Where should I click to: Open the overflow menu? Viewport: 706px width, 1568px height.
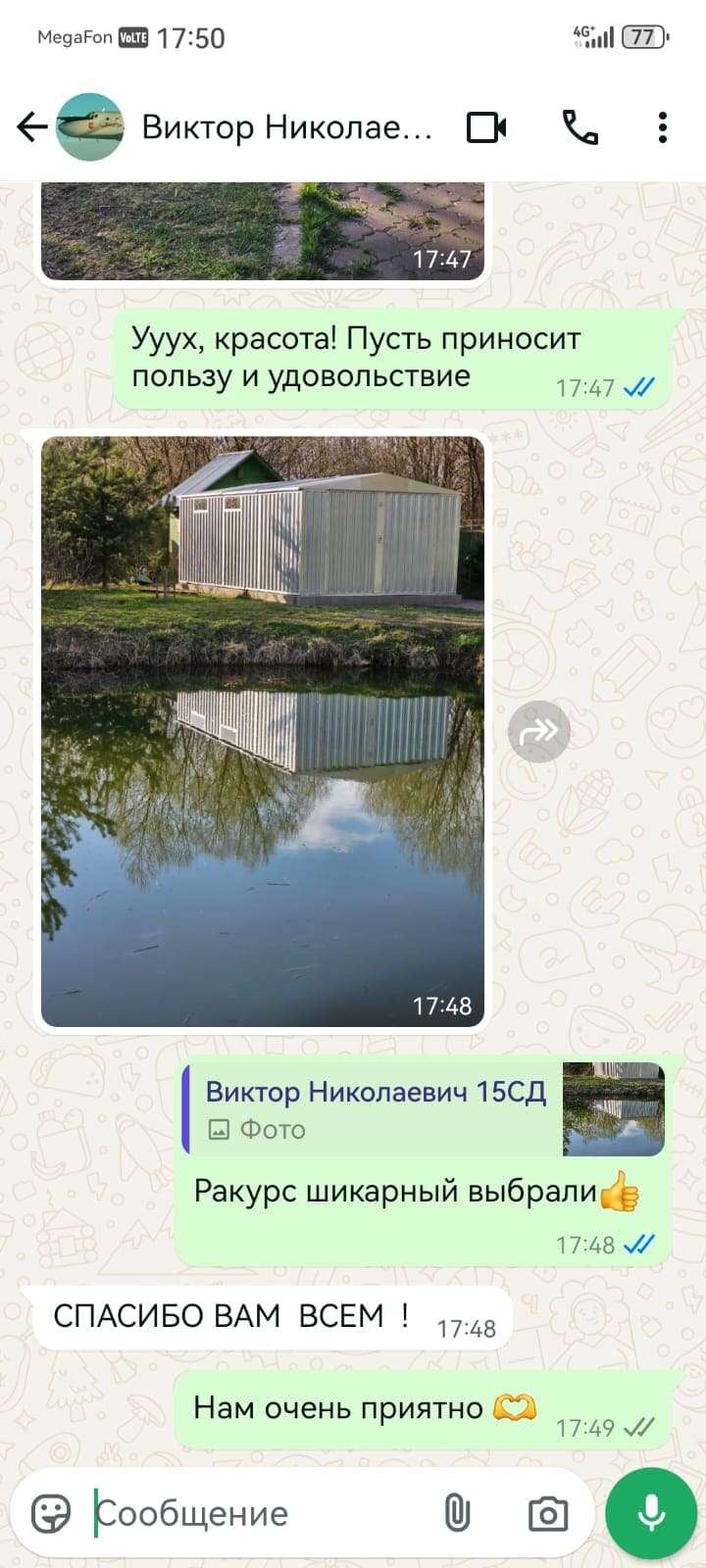pos(663,127)
